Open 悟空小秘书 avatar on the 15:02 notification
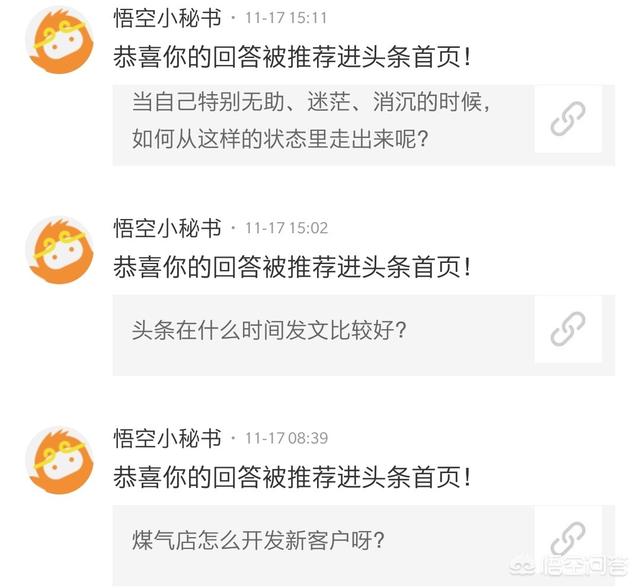640x588 pixels. pos(59,249)
